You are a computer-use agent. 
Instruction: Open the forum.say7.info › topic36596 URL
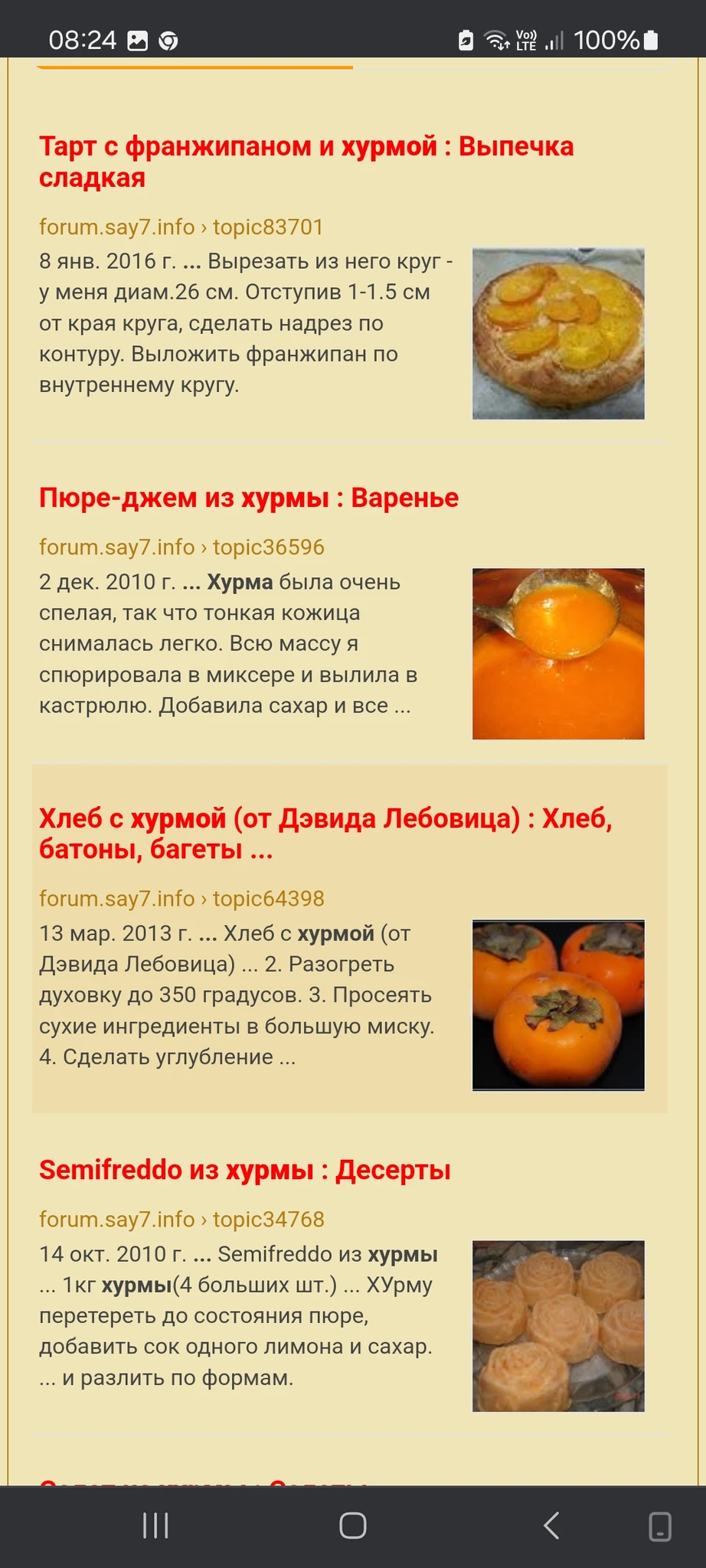pos(181,547)
